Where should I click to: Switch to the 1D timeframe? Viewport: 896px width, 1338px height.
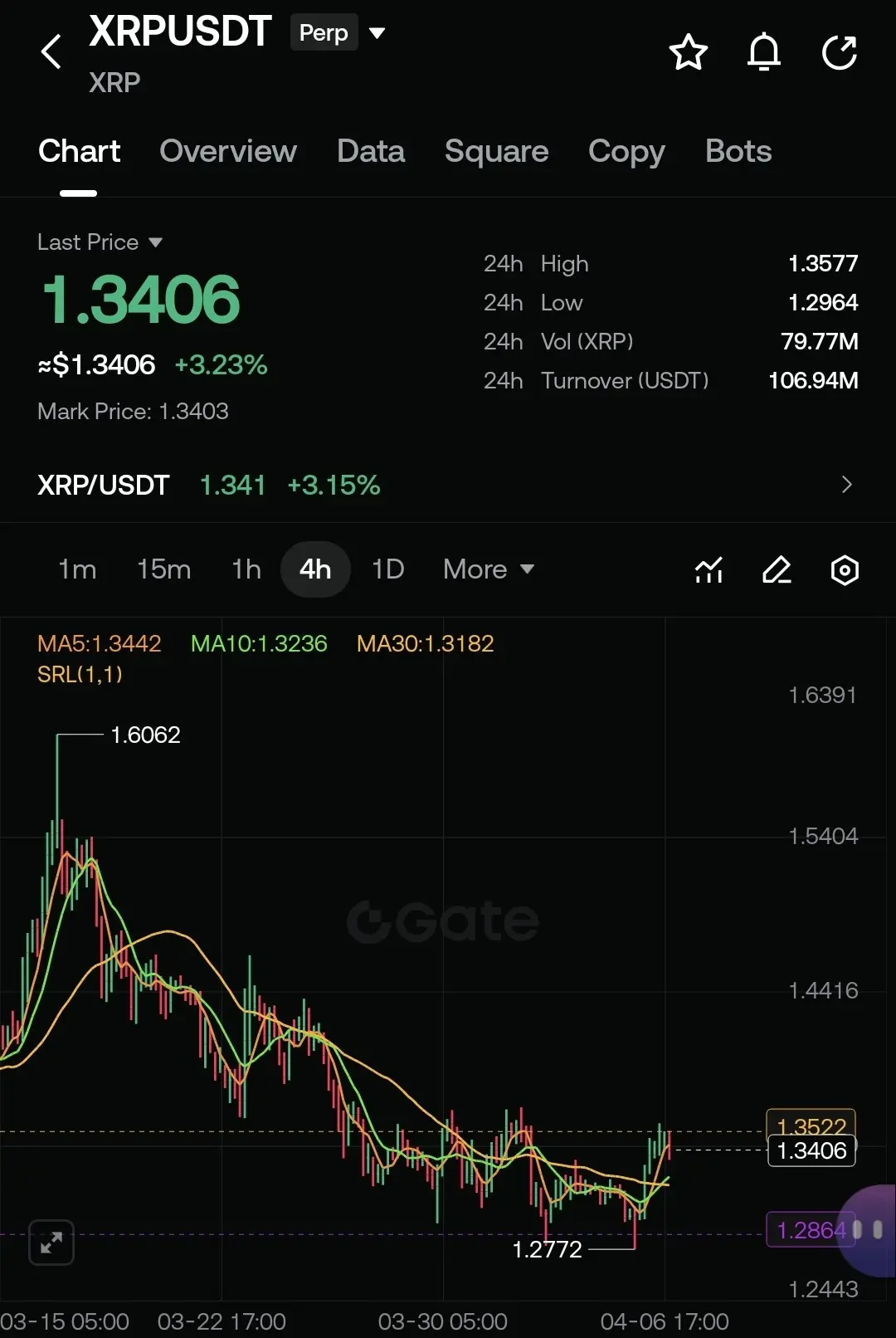(x=387, y=569)
